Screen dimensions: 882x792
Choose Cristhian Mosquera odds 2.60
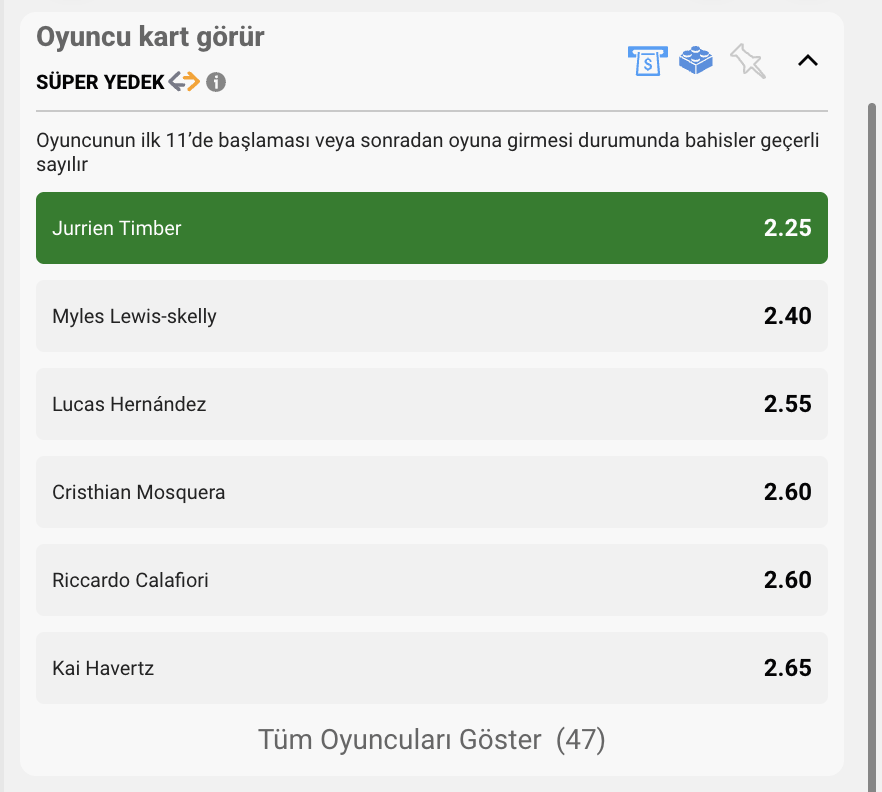[x=432, y=492]
